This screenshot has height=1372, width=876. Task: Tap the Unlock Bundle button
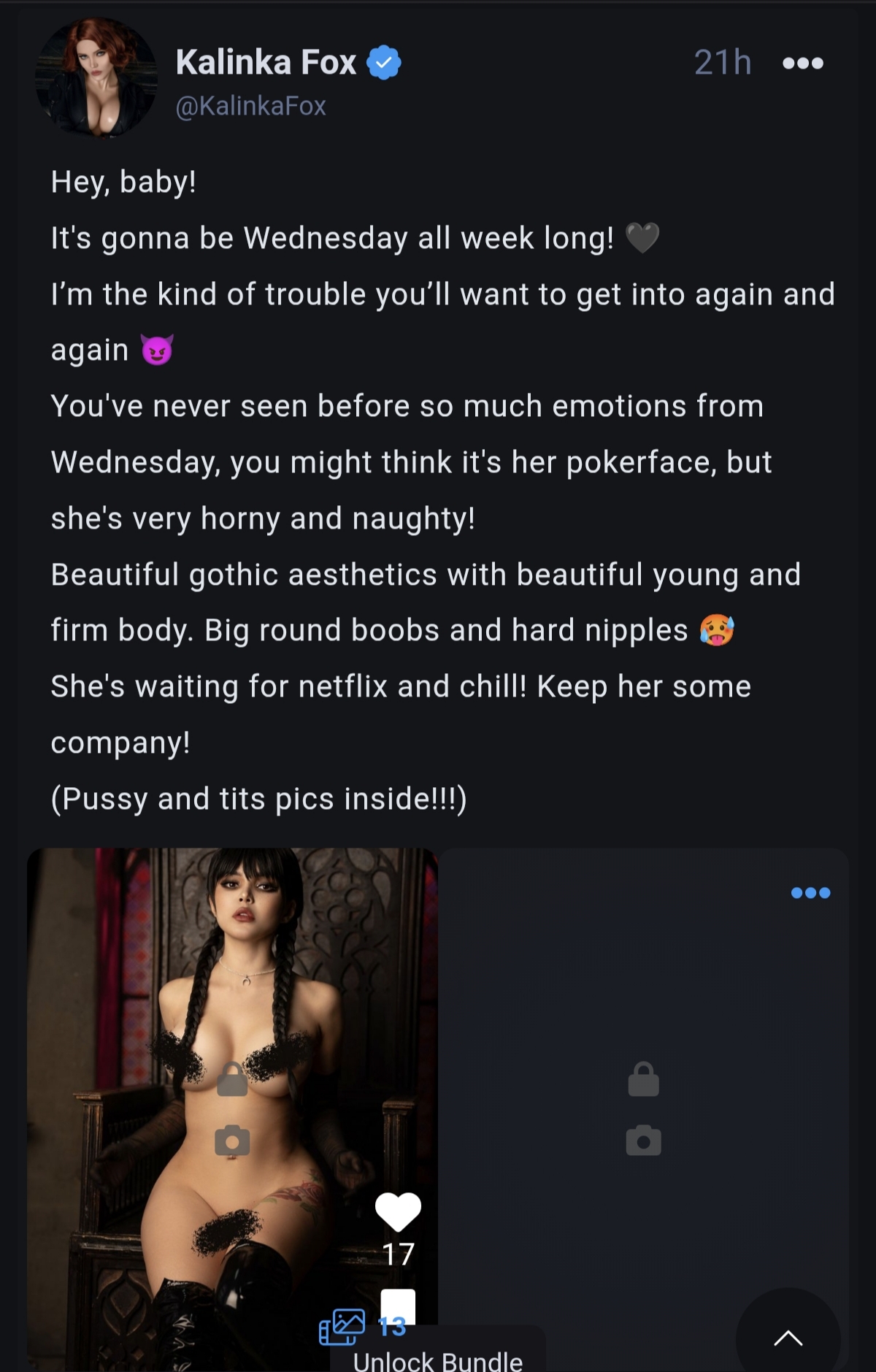[x=437, y=1360]
